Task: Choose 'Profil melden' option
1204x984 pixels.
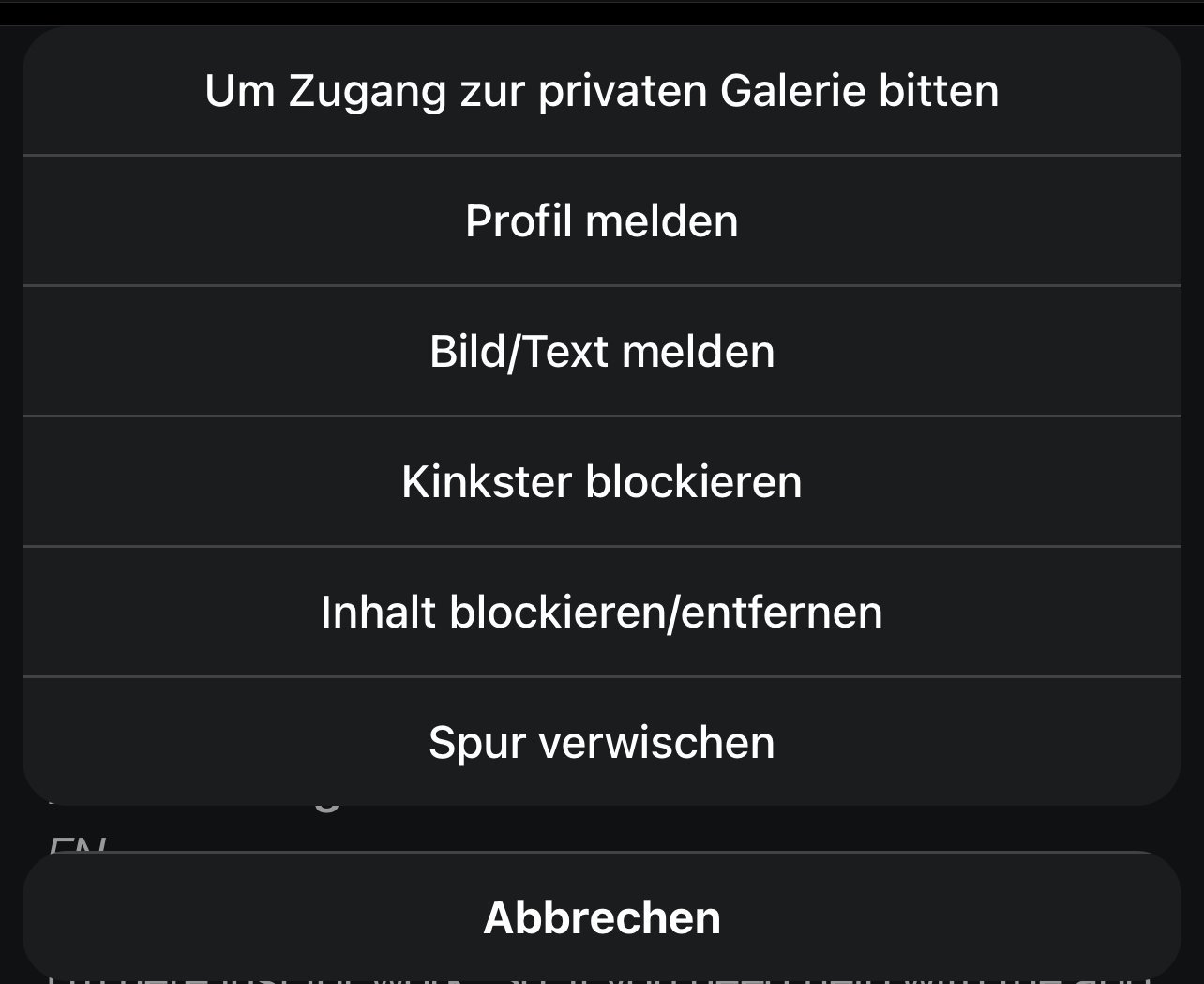Action: pyautogui.click(x=601, y=221)
